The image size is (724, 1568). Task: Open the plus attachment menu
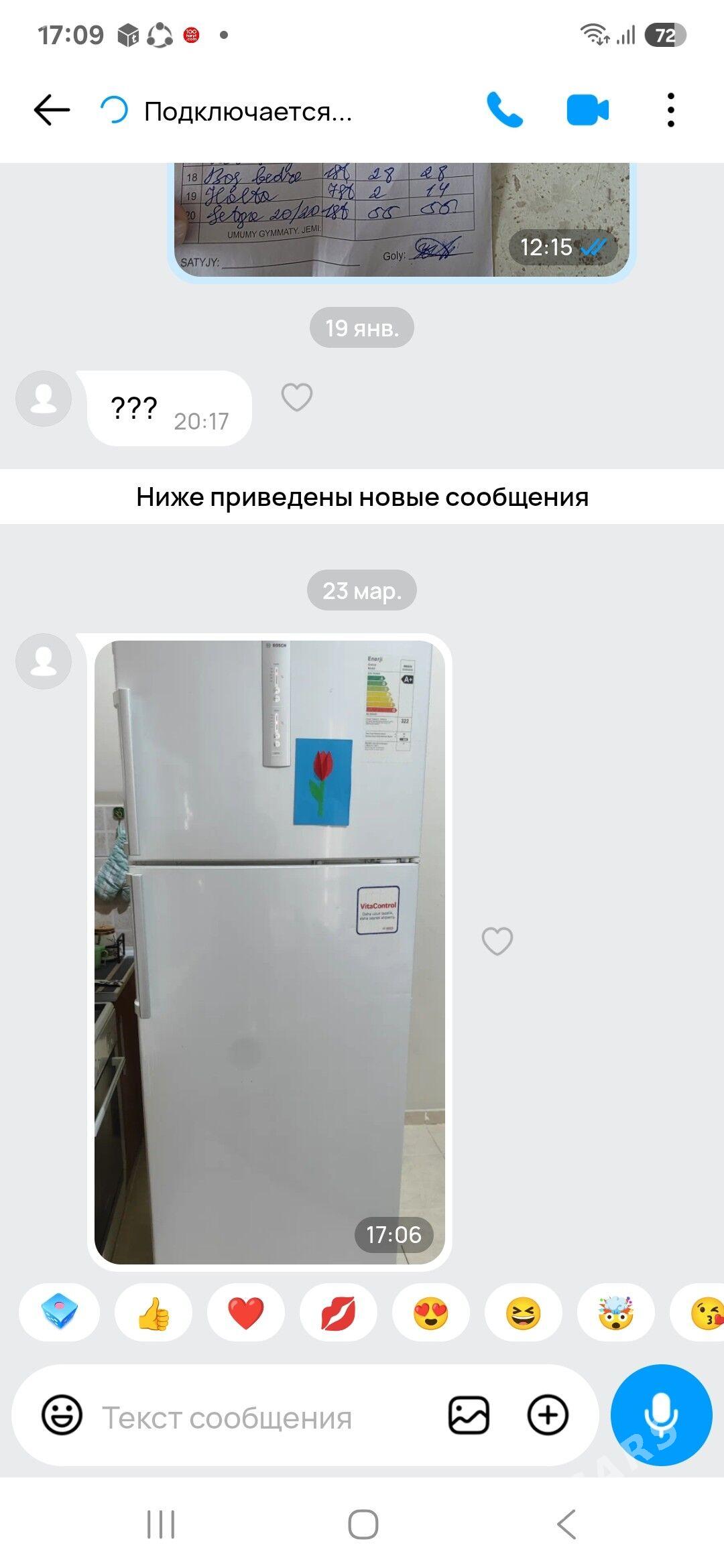click(548, 1415)
